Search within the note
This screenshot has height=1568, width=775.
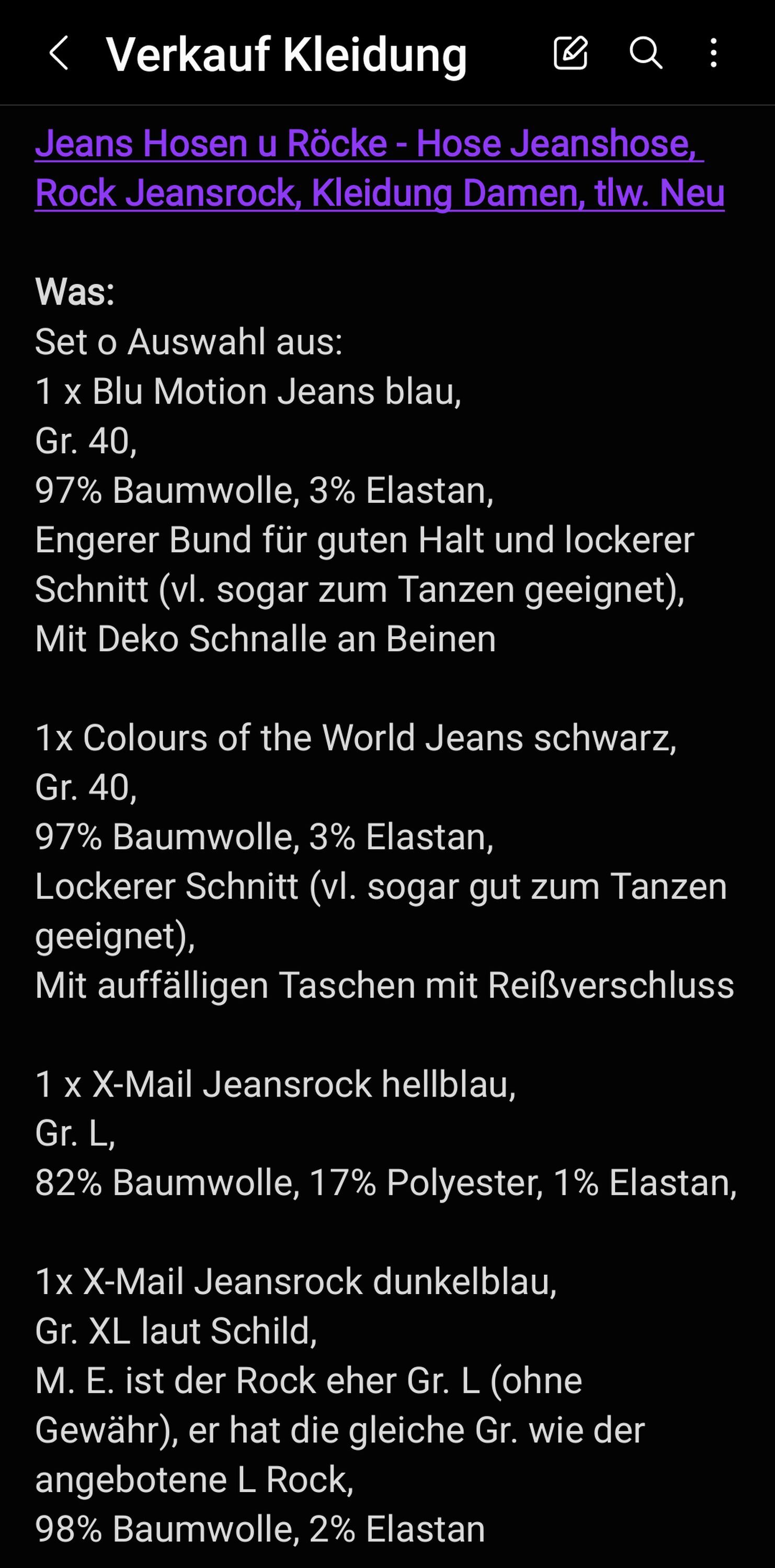(x=645, y=53)
